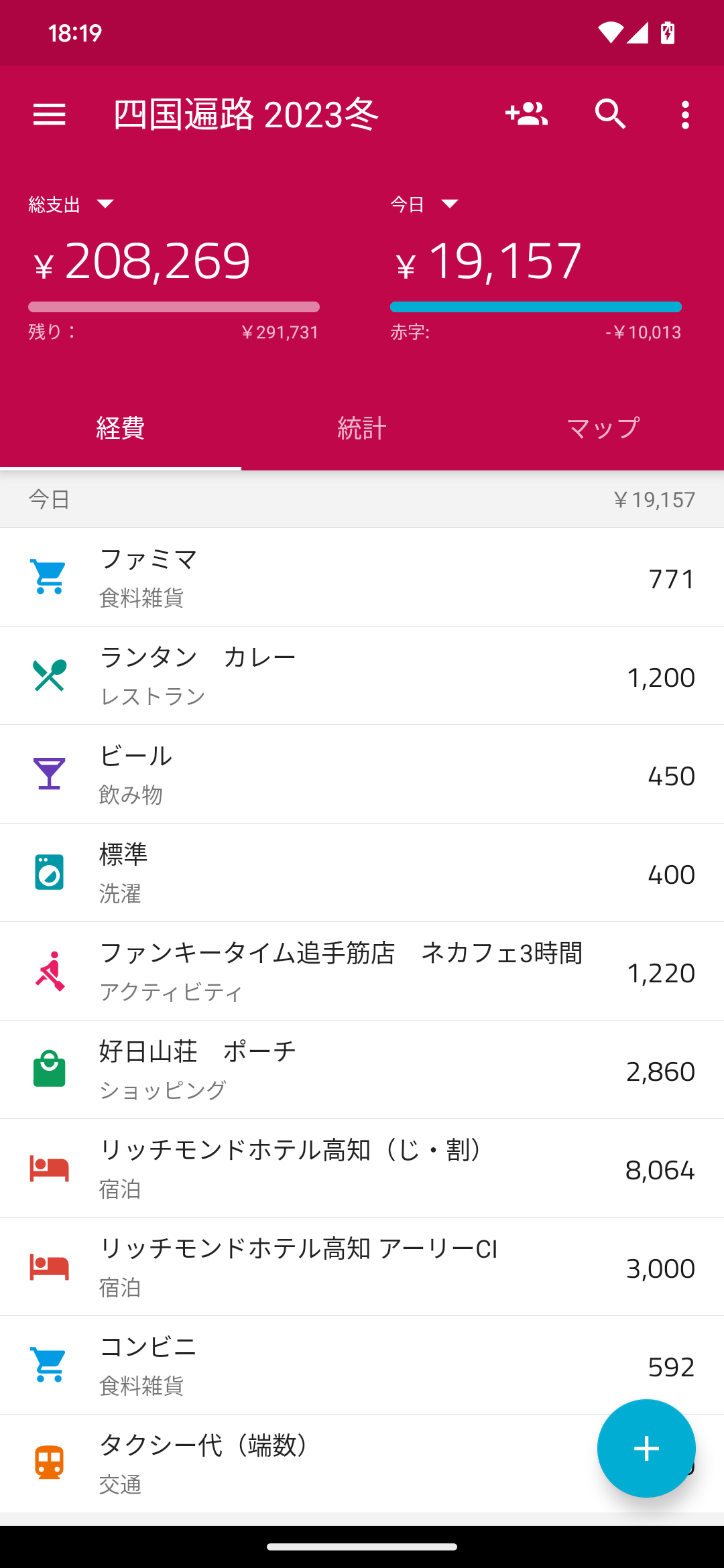Viewport: 724px width, 1568px height.
Task: Switch to the 統計 tab
Action: coord(362,428)
